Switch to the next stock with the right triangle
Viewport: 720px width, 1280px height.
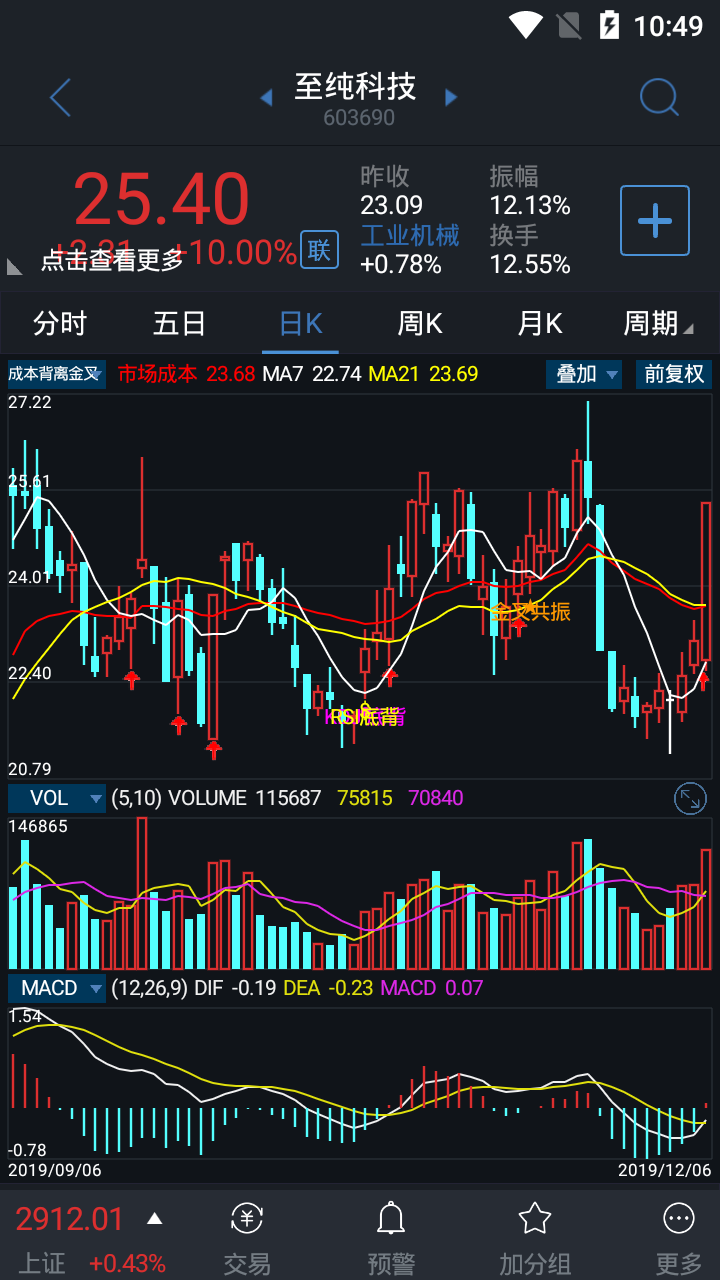click(451, 97)
